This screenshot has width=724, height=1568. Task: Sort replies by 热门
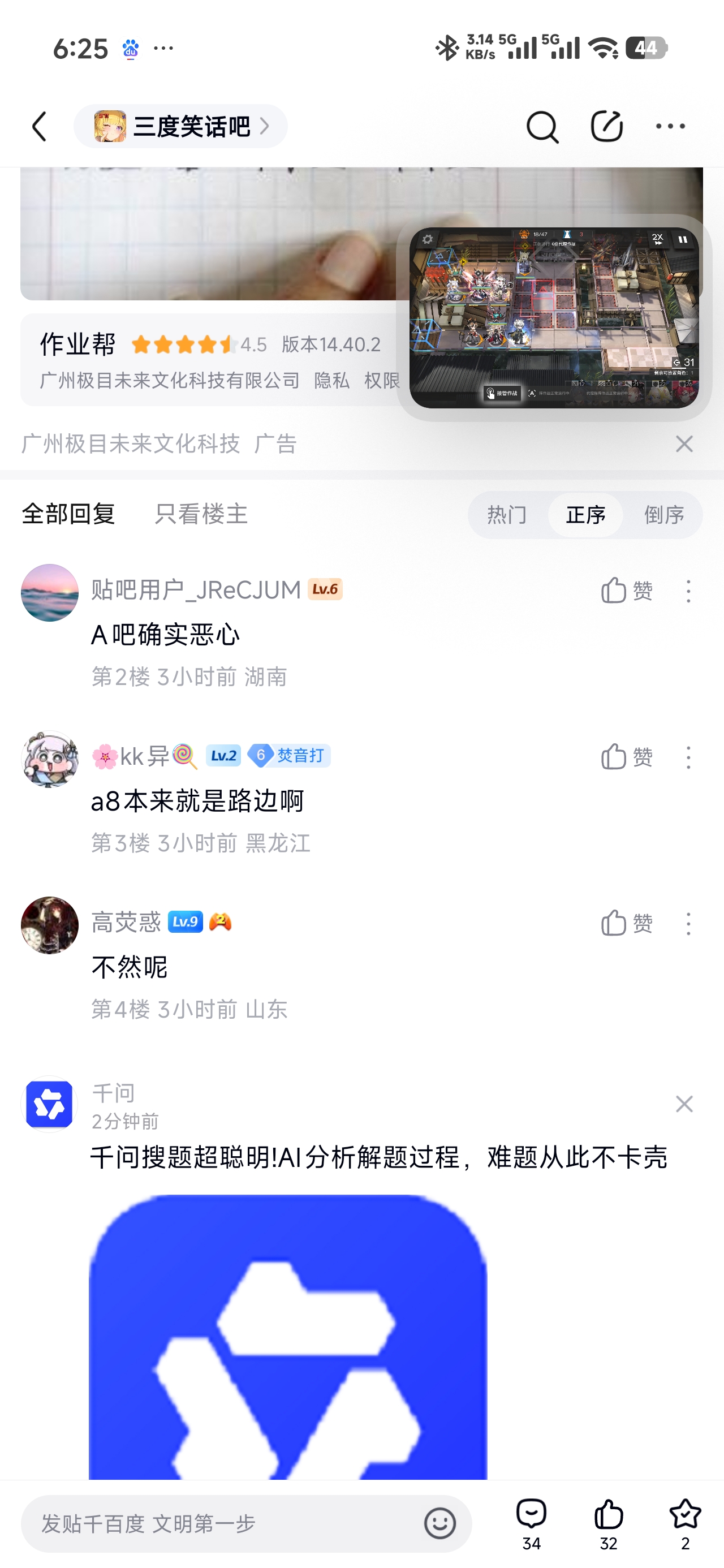[x=507, y=515]
